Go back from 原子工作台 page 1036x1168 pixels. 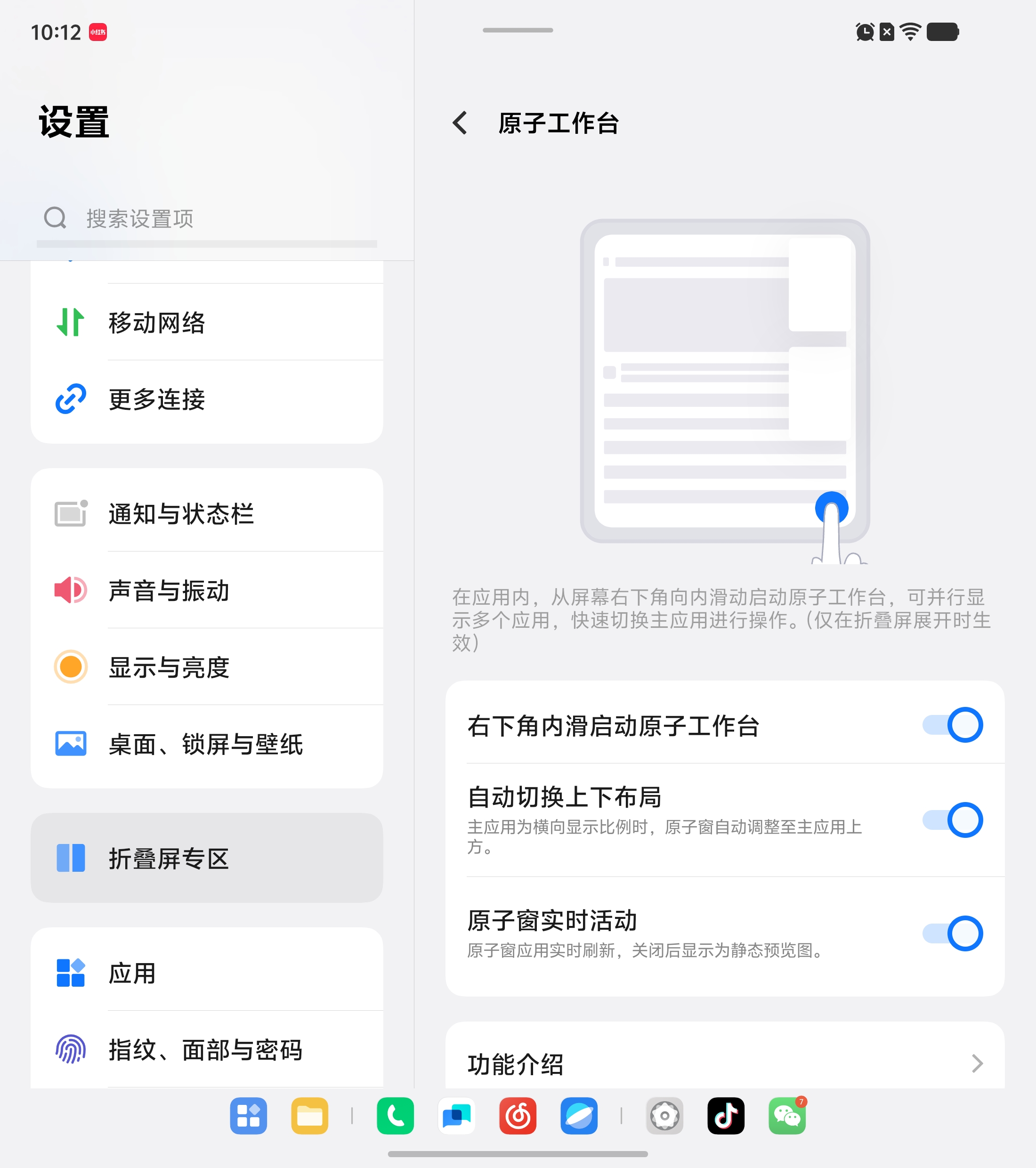[x=460, y=123]
